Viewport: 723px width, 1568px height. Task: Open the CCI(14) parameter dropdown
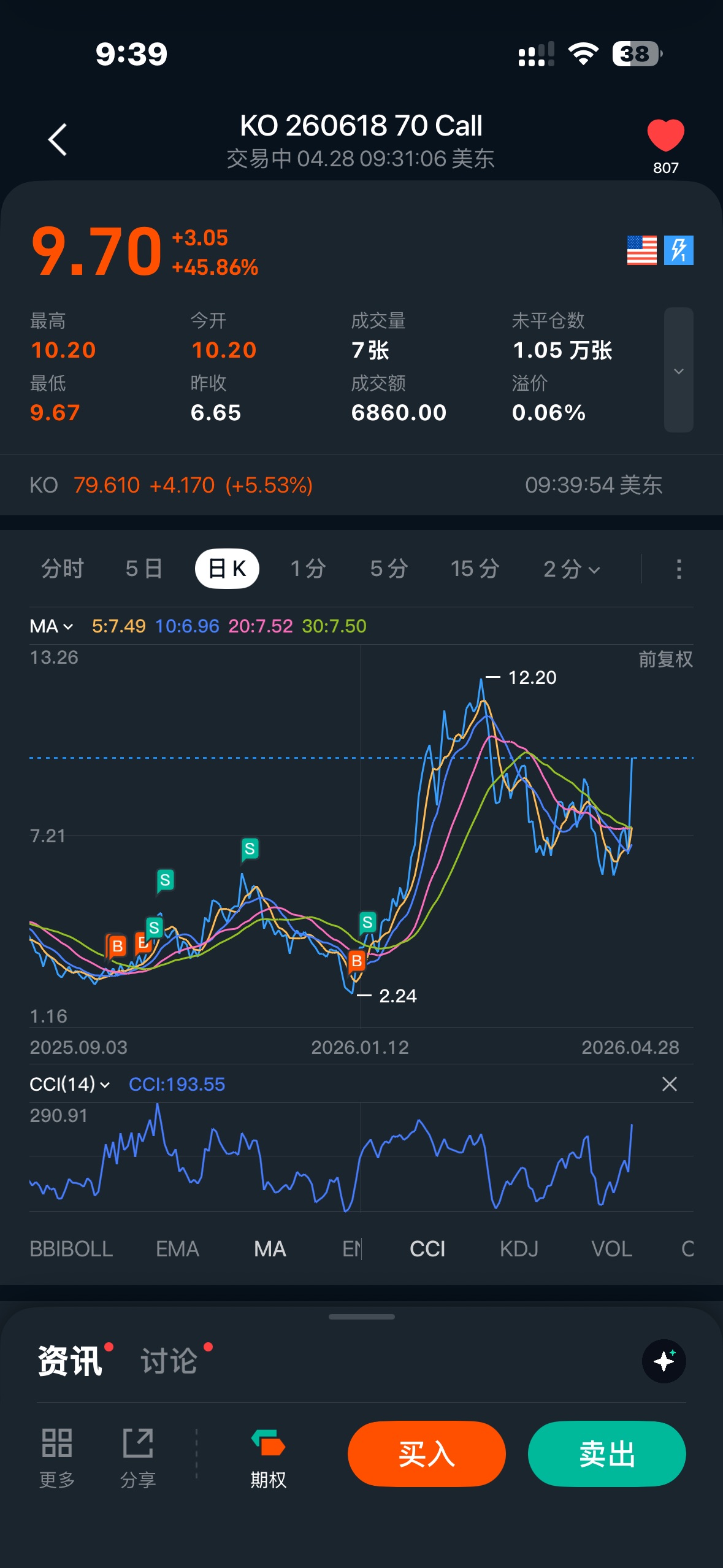coord(69,1084)
